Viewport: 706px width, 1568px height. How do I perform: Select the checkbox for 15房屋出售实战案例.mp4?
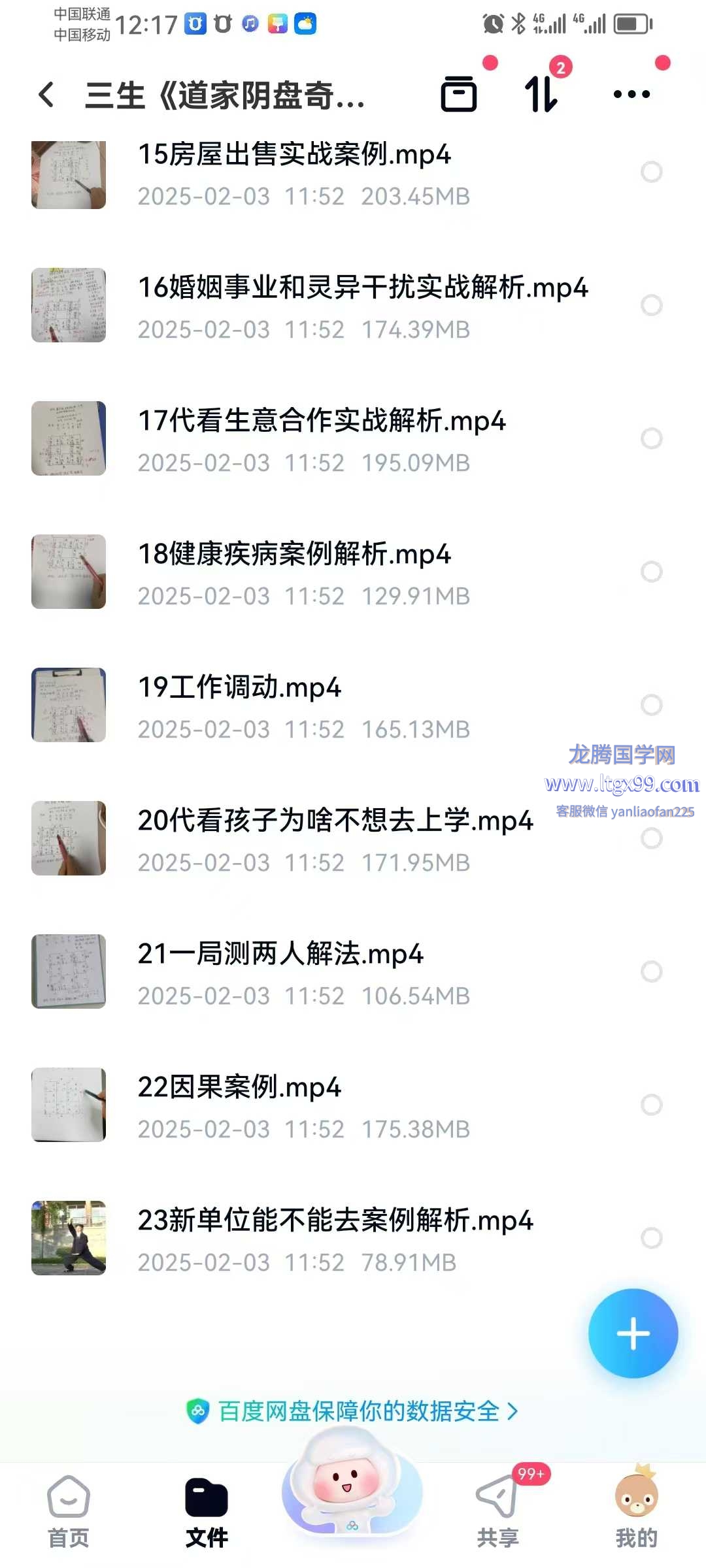pyautogui.click(x=651, y=172)
